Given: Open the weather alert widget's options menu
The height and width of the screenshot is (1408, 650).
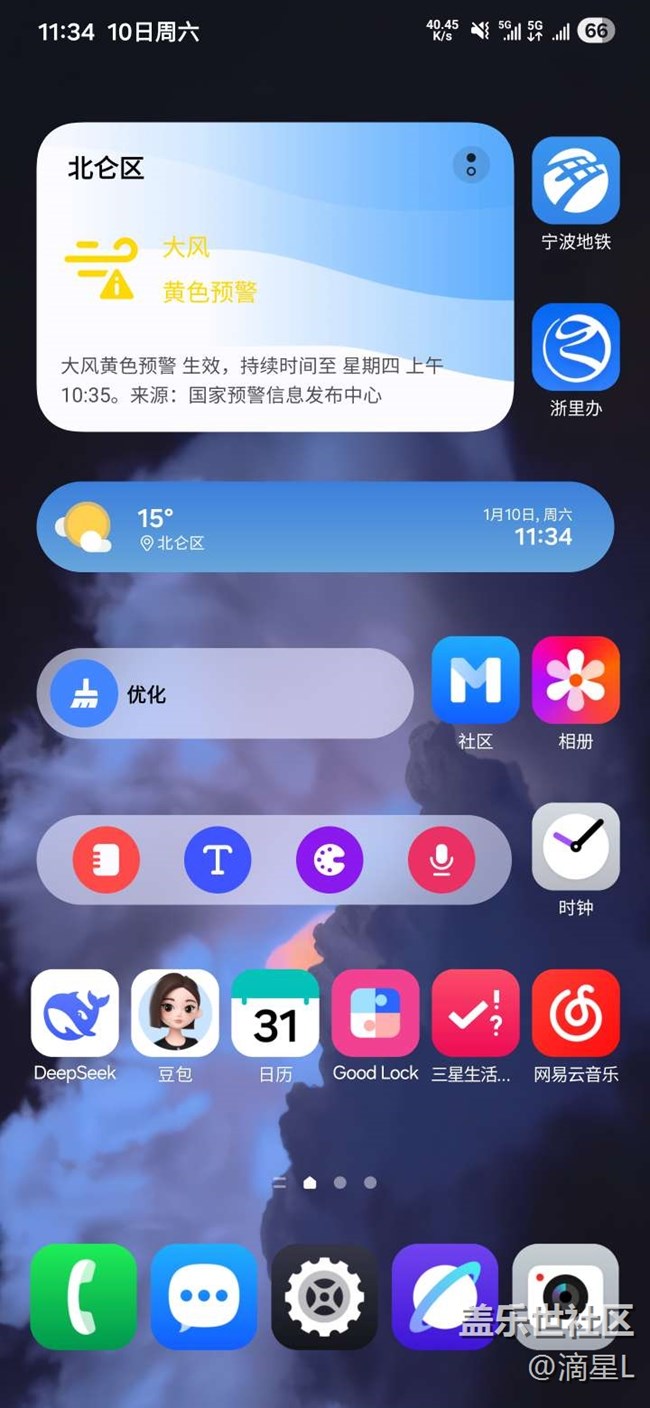Looking at the screenshot, I should [471, 165].
